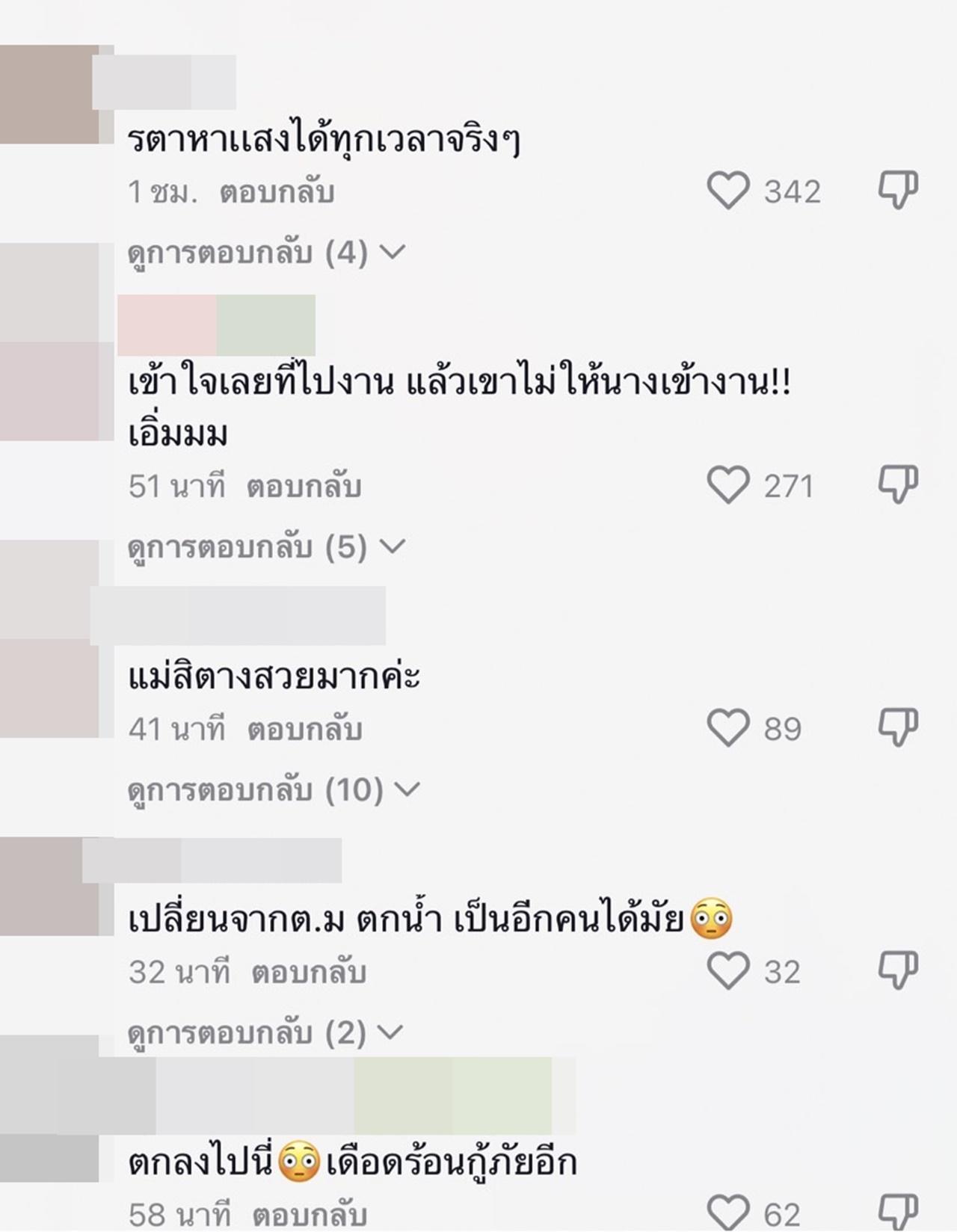Dislike the comment posted 1 ชม. ago
Viewport: 957px width, 1232px height.
(897, 190)
